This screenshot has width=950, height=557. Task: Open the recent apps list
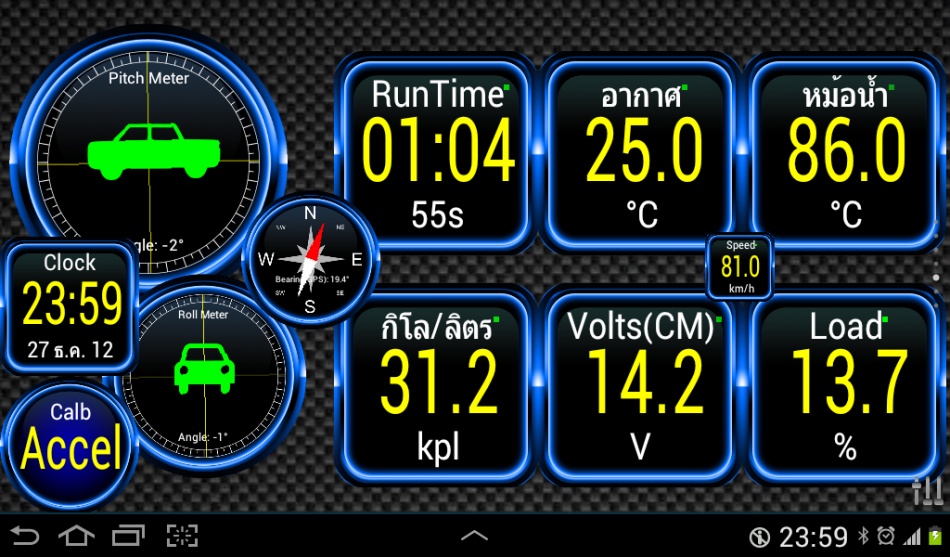[x=129, y=536]
